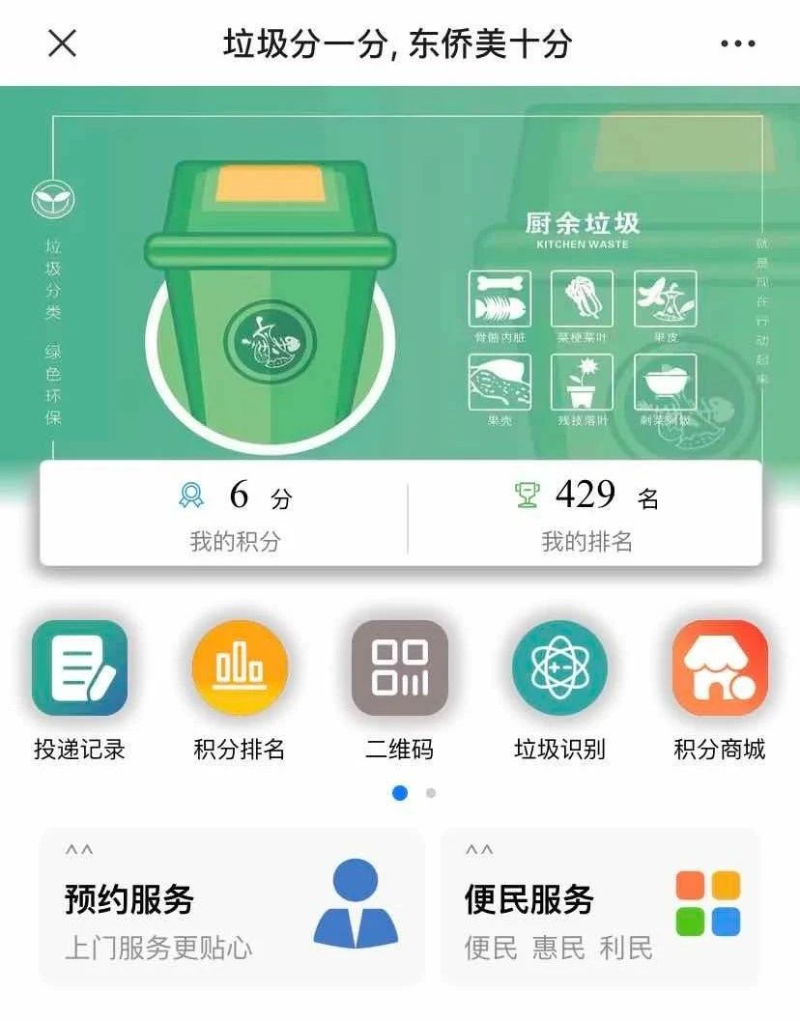Open 投递记录 delivery records
The height and width of the screenshot is (1021, 800).
80,669
